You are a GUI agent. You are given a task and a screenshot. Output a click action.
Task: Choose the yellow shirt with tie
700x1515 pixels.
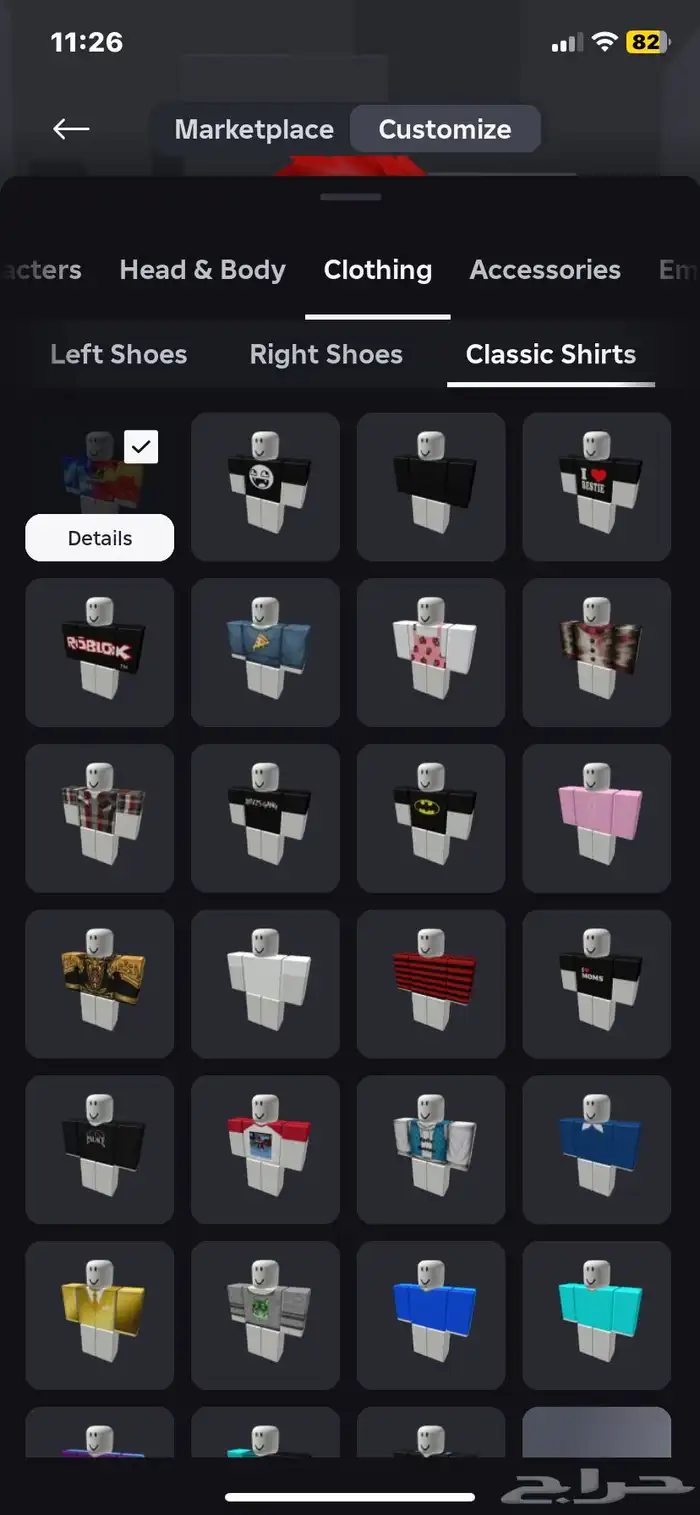point(100,1316)
